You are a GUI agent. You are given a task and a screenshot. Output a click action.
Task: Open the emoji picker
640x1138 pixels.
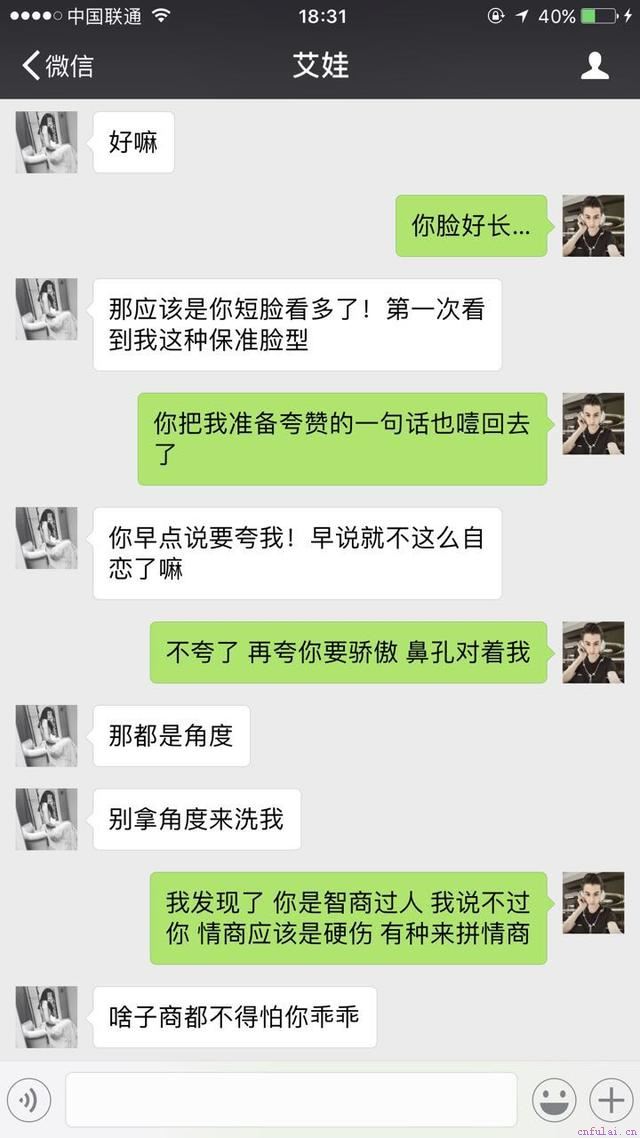click(553, 1100)
